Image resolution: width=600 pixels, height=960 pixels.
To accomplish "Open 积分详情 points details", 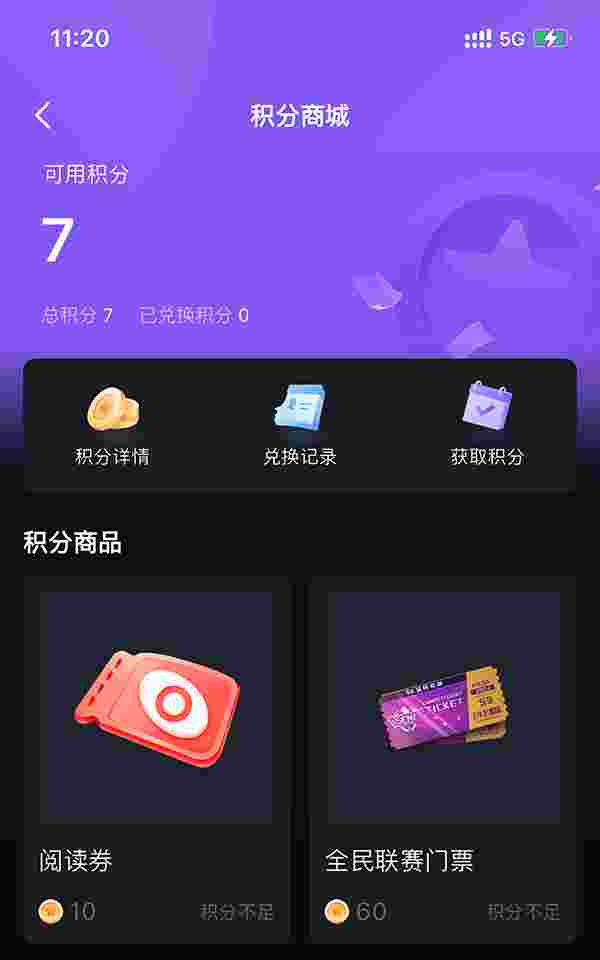I will pyautogui.click(x=112, y=426).
